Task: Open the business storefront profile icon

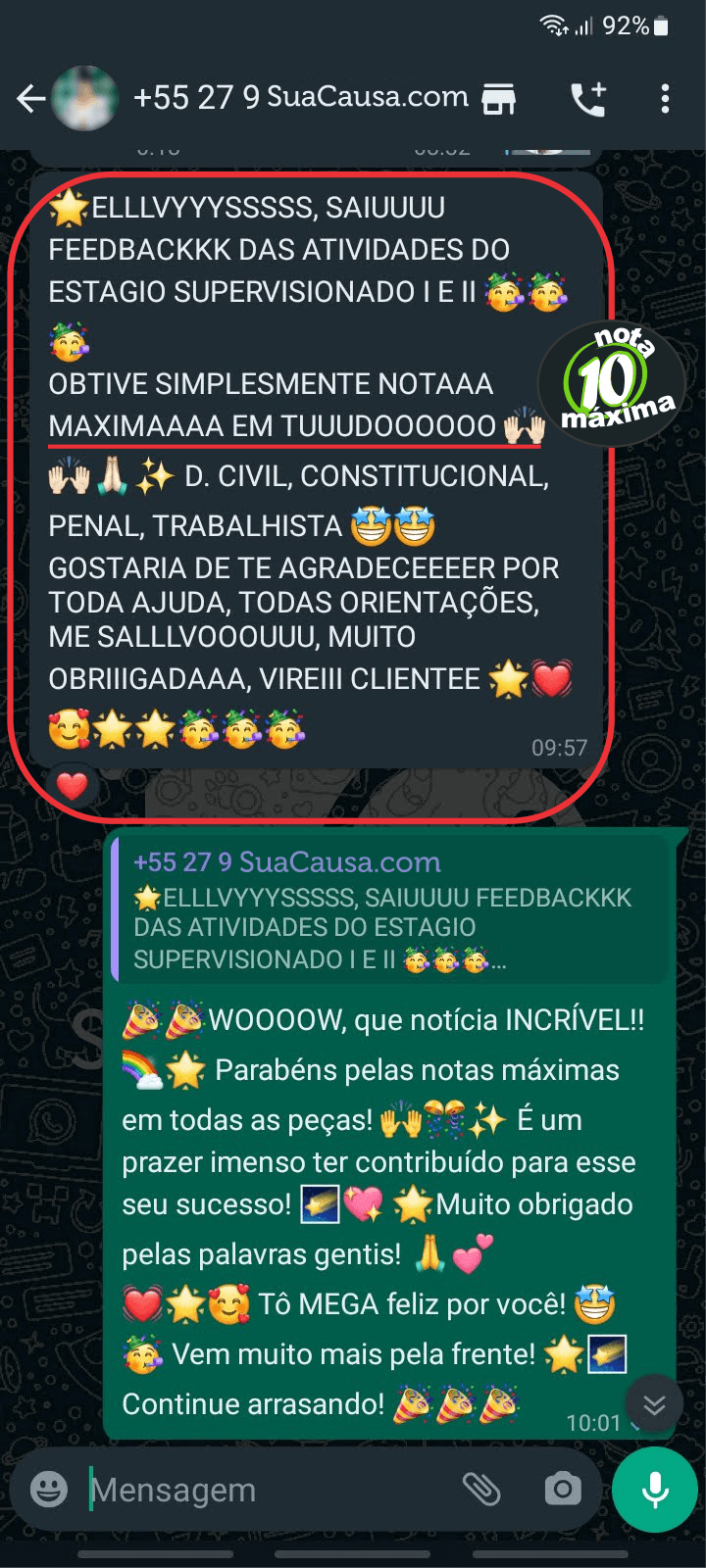Action: (x=501, y=97)
